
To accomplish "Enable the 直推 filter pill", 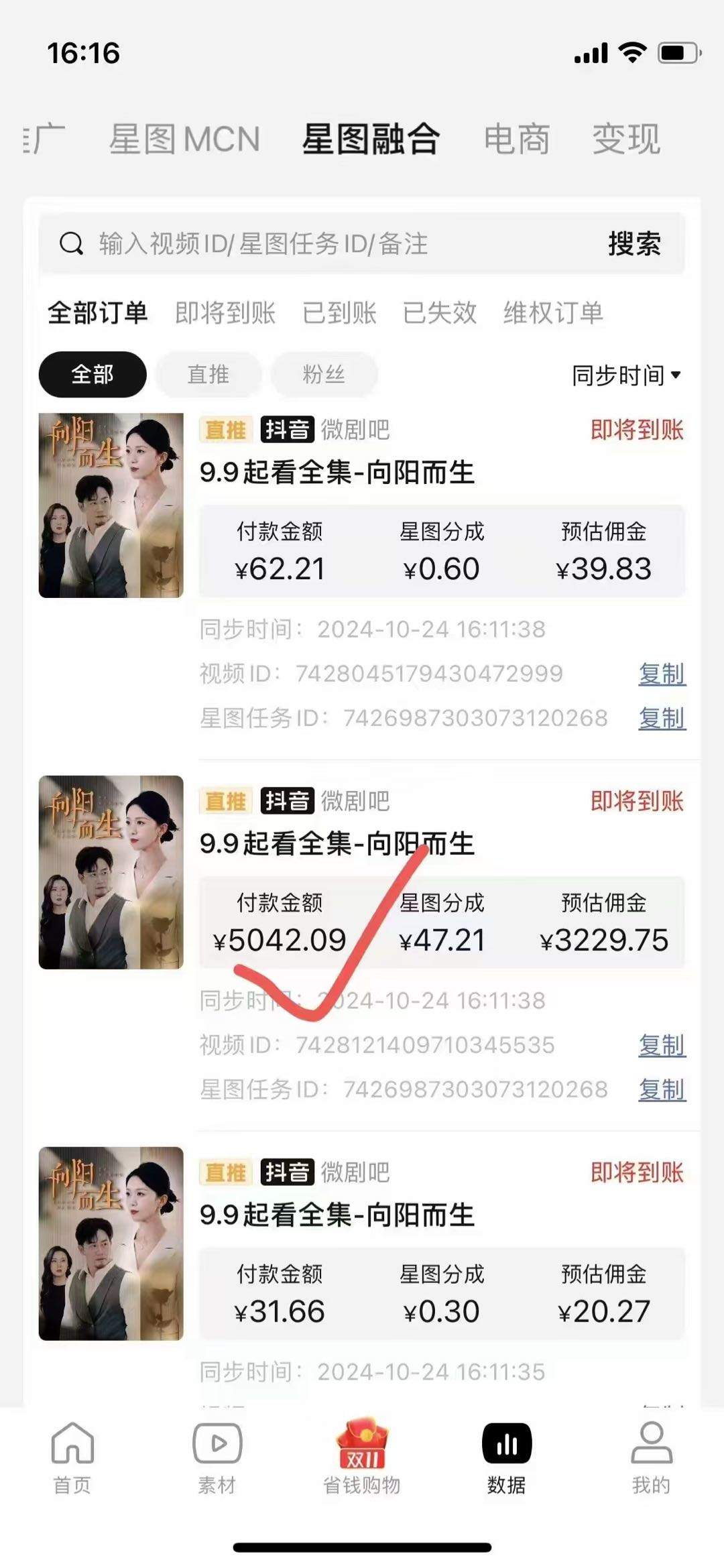I will click(208, 375).
